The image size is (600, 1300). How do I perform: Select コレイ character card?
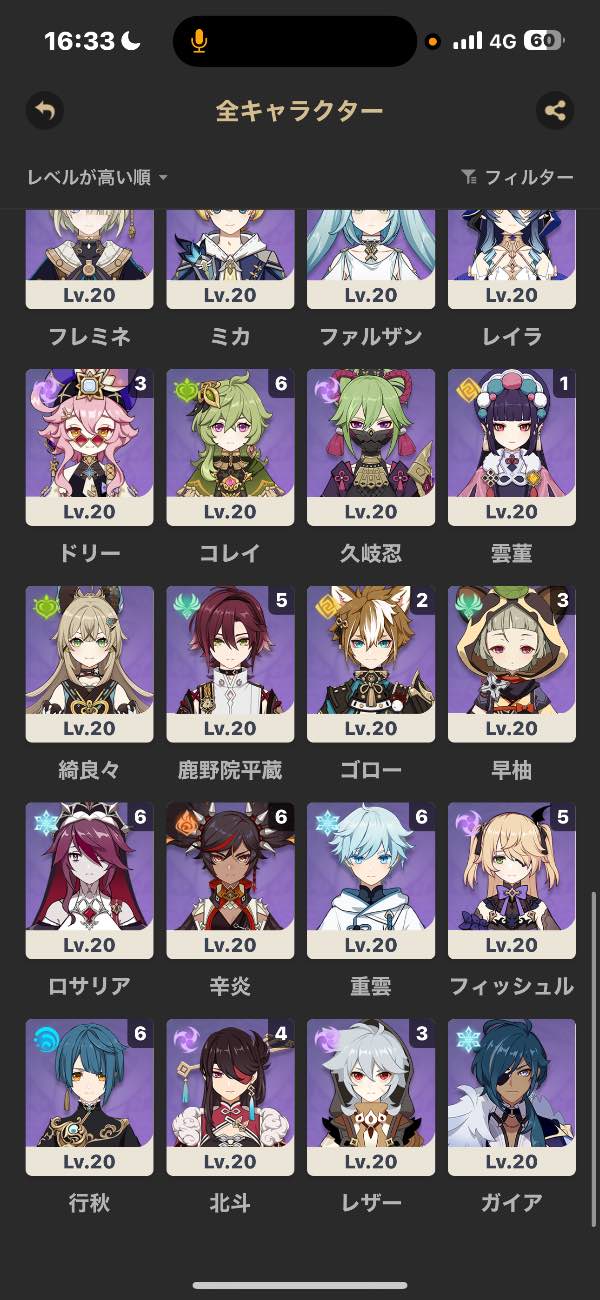(x=230, y=447)
